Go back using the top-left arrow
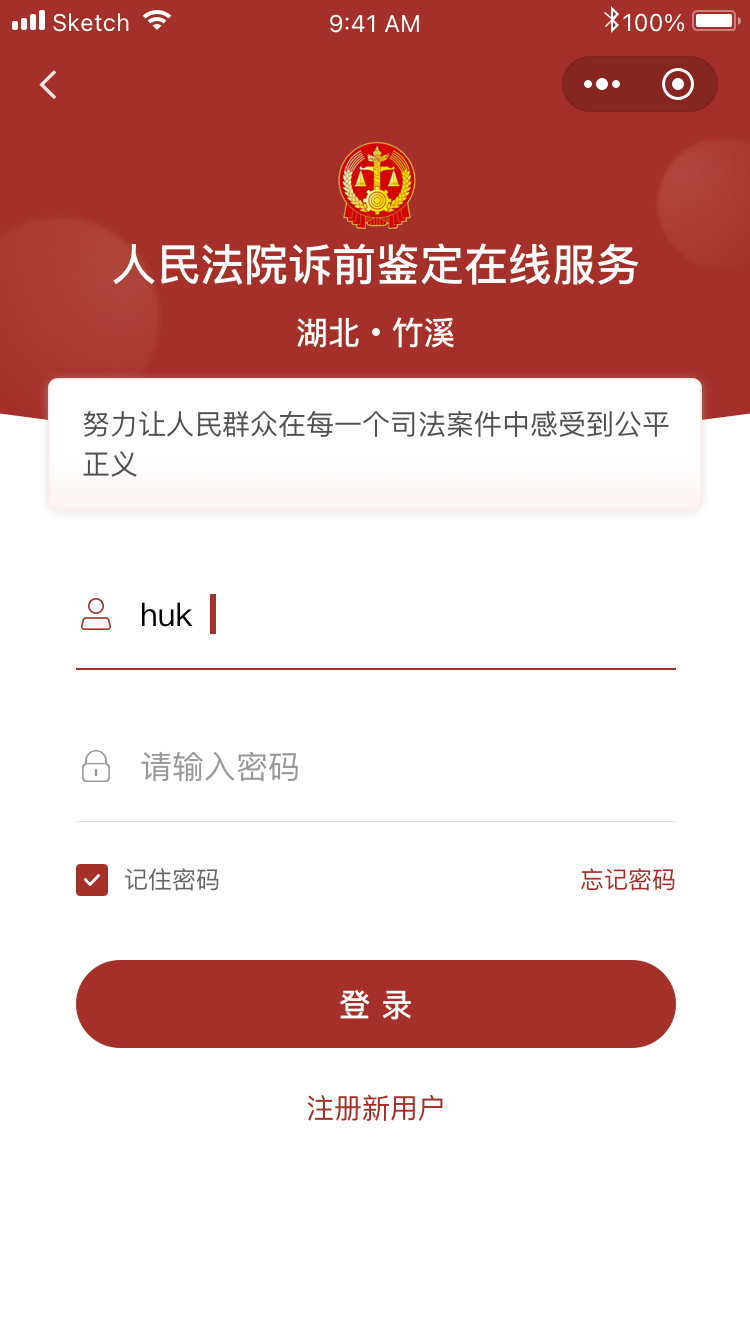Viewport: 750px width, 1334px height. coord(48,85)
